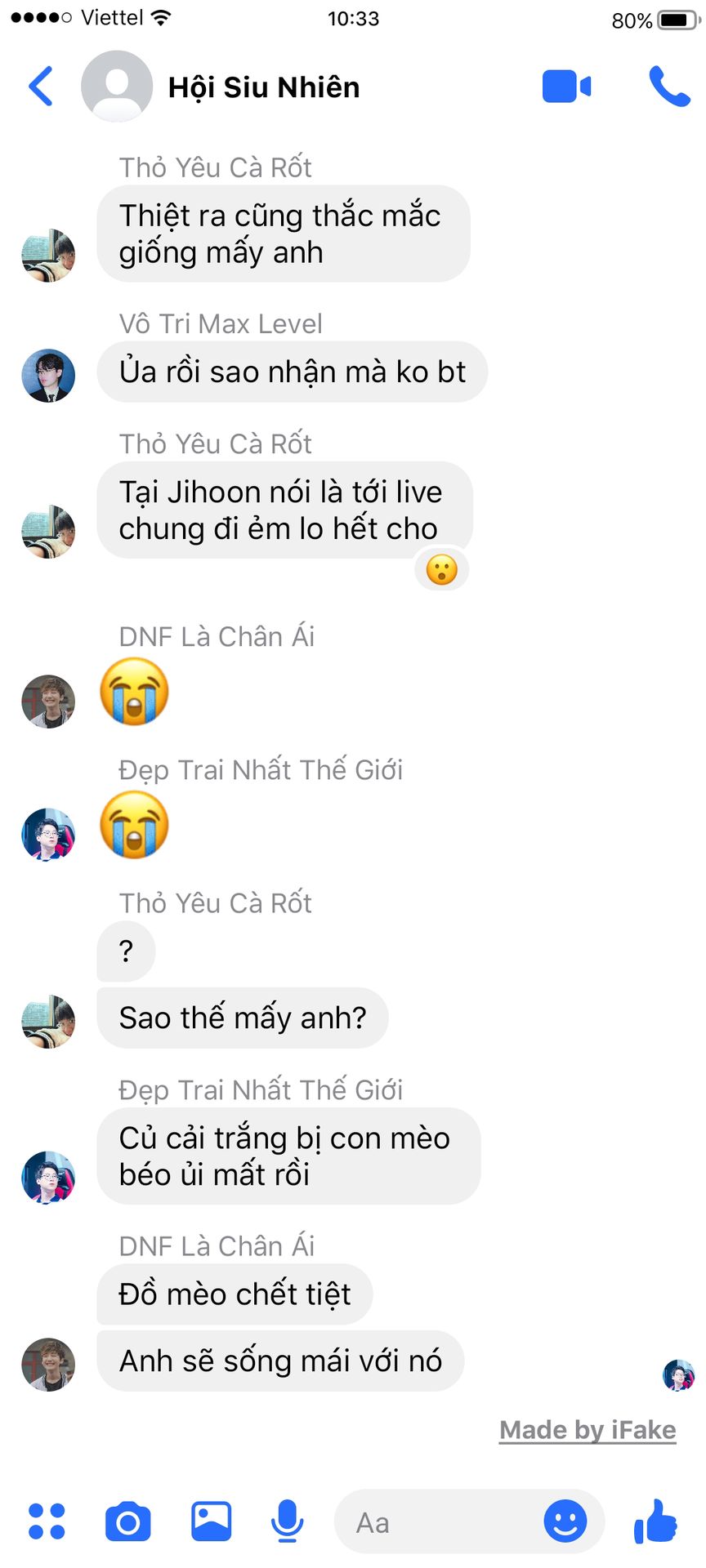Open the emoji picker in message field
Viewport: 706px width, 1568px height.
pyautogui.click(x=565, y=1521)
